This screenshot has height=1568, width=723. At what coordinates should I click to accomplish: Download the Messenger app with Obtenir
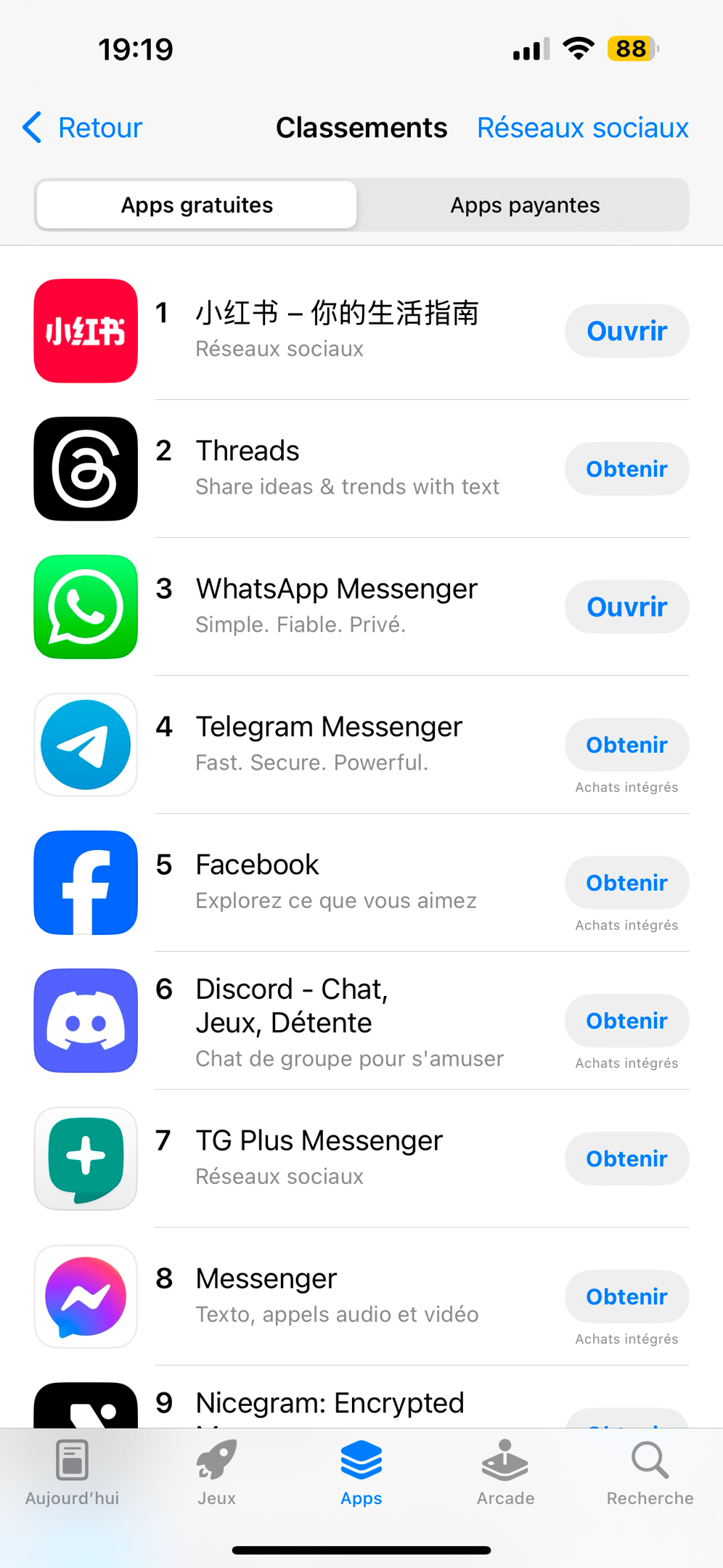click(626, 1297)
